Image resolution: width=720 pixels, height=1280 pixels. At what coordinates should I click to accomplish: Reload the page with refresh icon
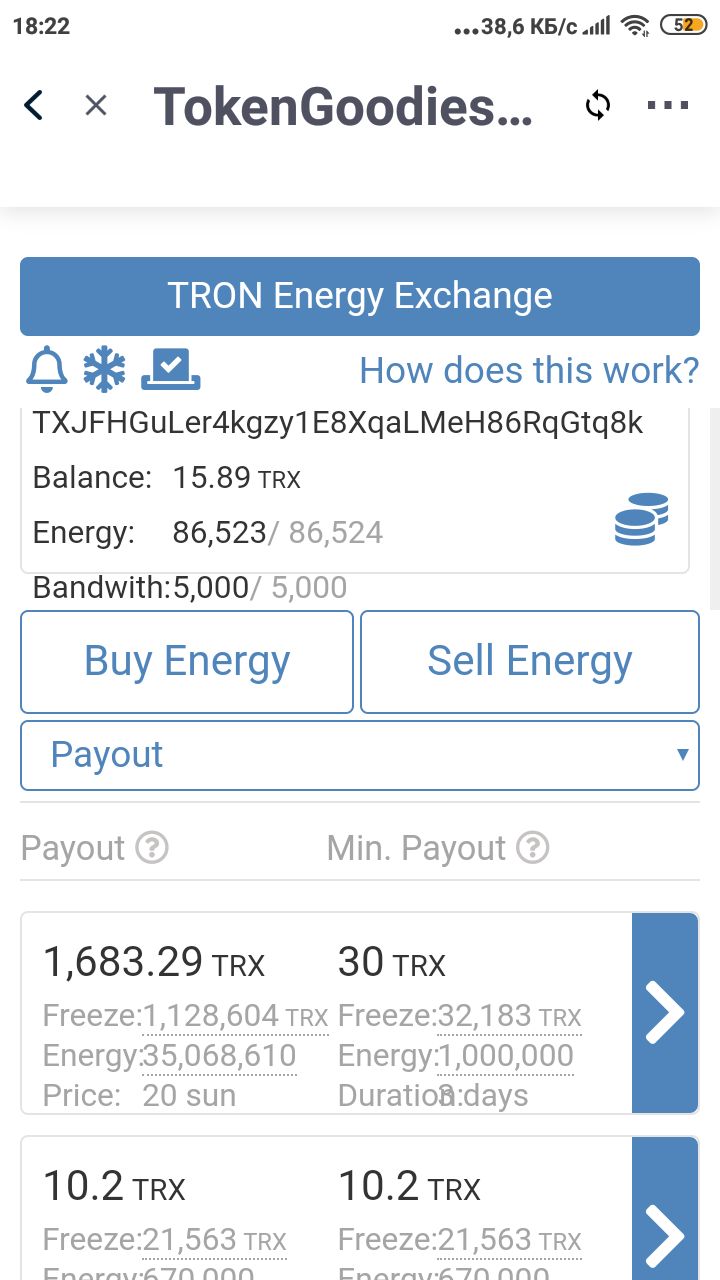coord(598,105)
